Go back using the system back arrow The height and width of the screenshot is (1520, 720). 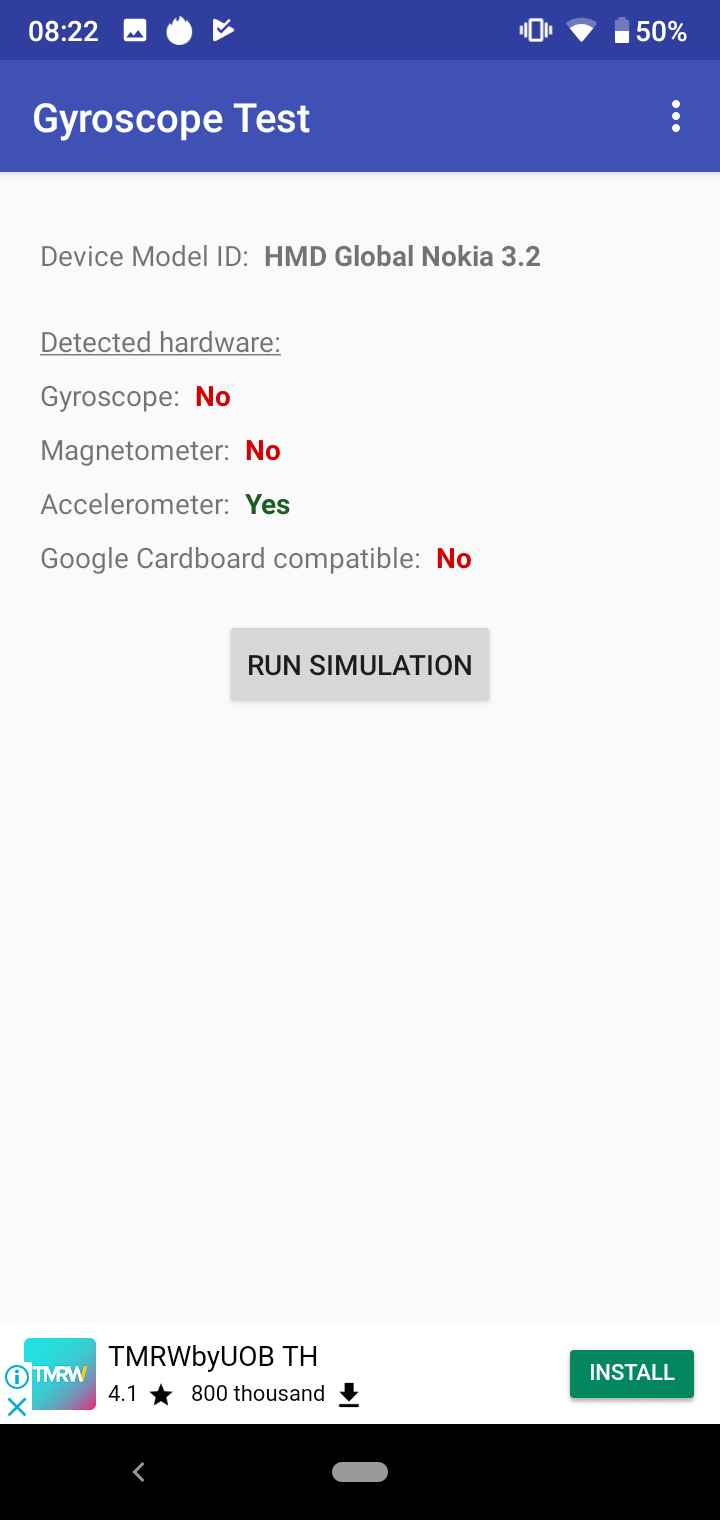(139, 1472)
